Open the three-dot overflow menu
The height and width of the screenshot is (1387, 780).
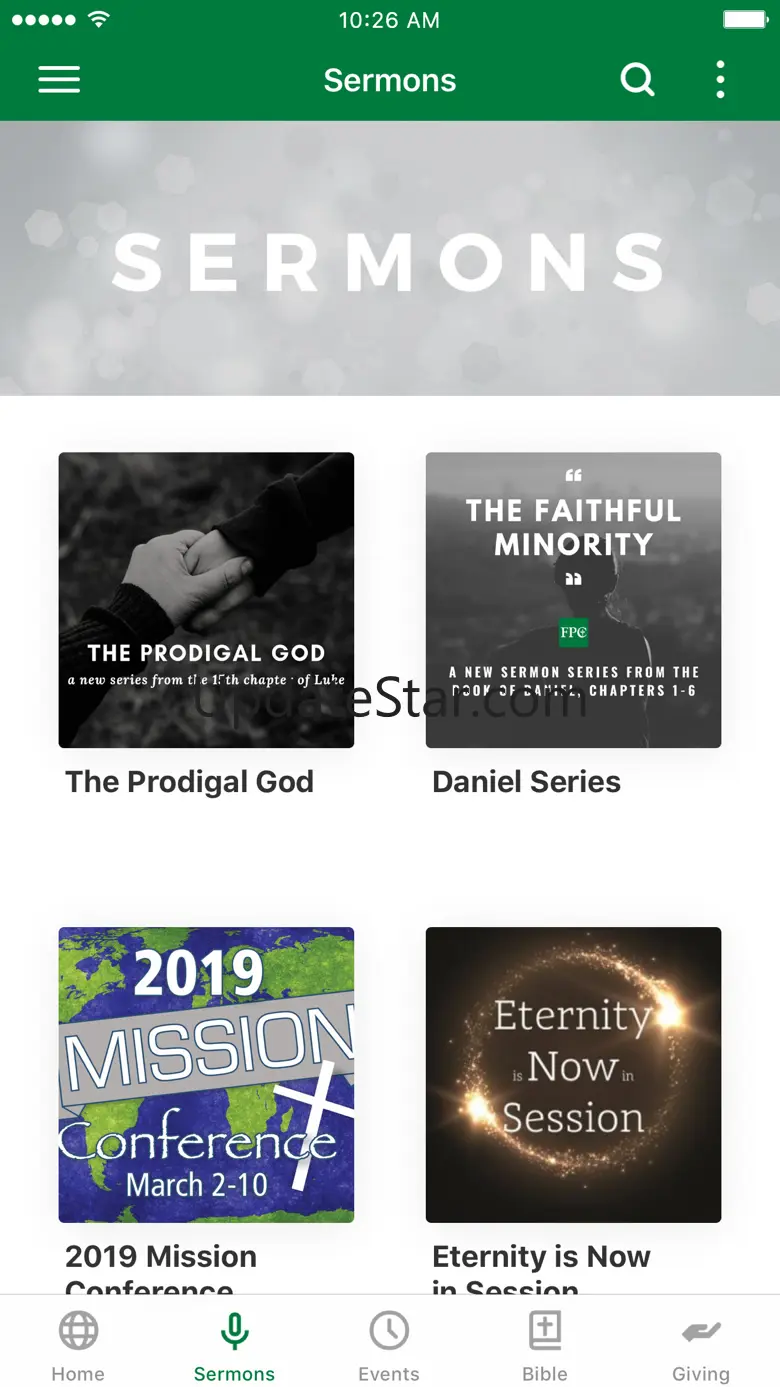click(x=720, y=80)
